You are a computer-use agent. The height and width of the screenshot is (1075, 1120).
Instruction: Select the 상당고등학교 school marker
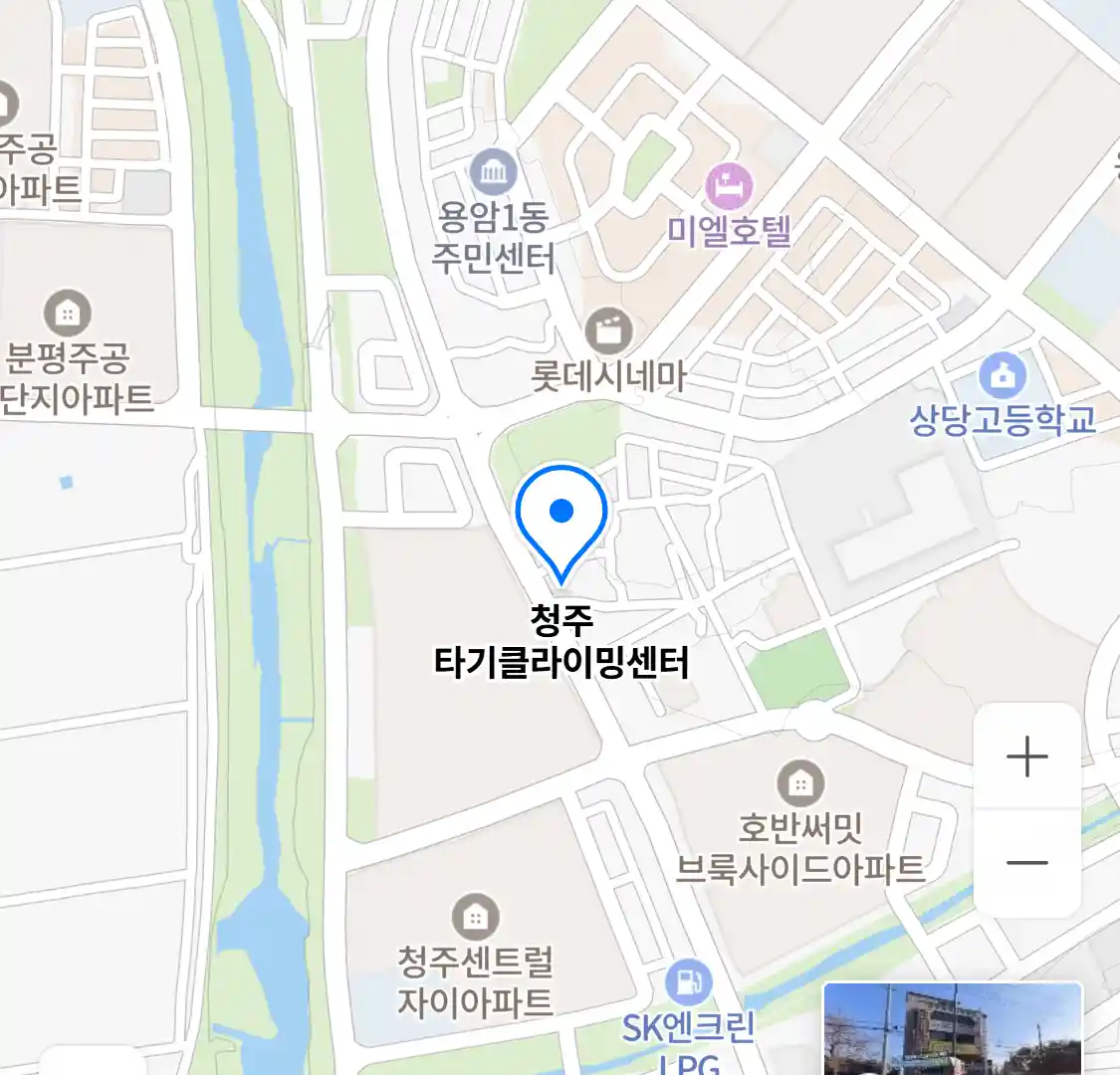point(1003,375)
